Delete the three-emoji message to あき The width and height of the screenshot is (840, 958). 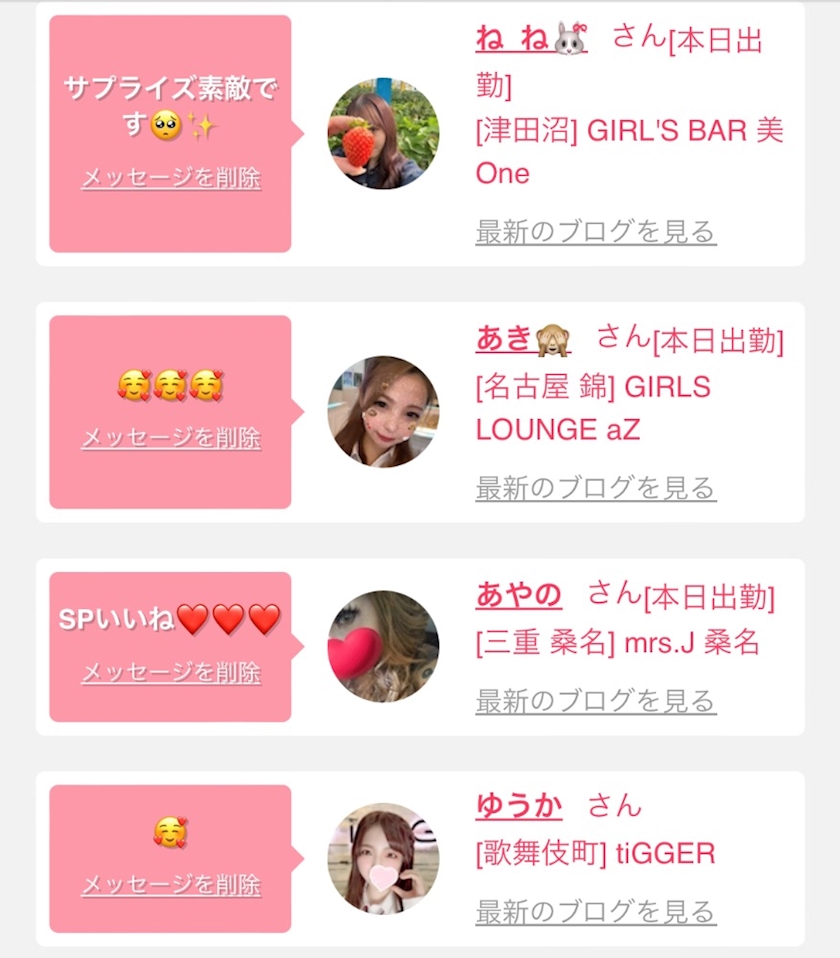(x=171, y=437)
